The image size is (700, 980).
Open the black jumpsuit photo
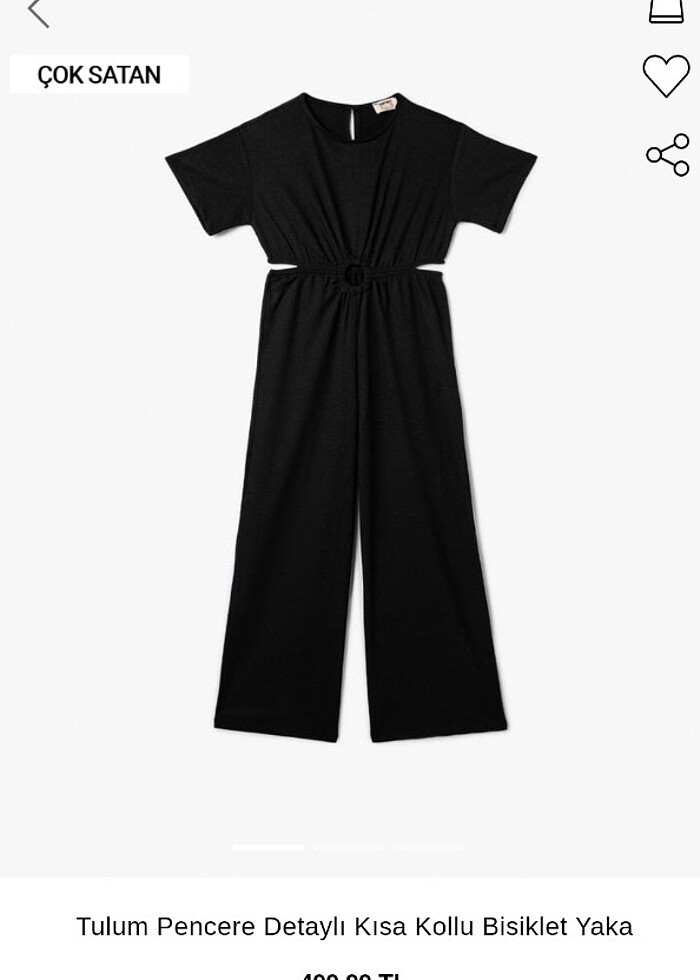click(x=355, y=420)
